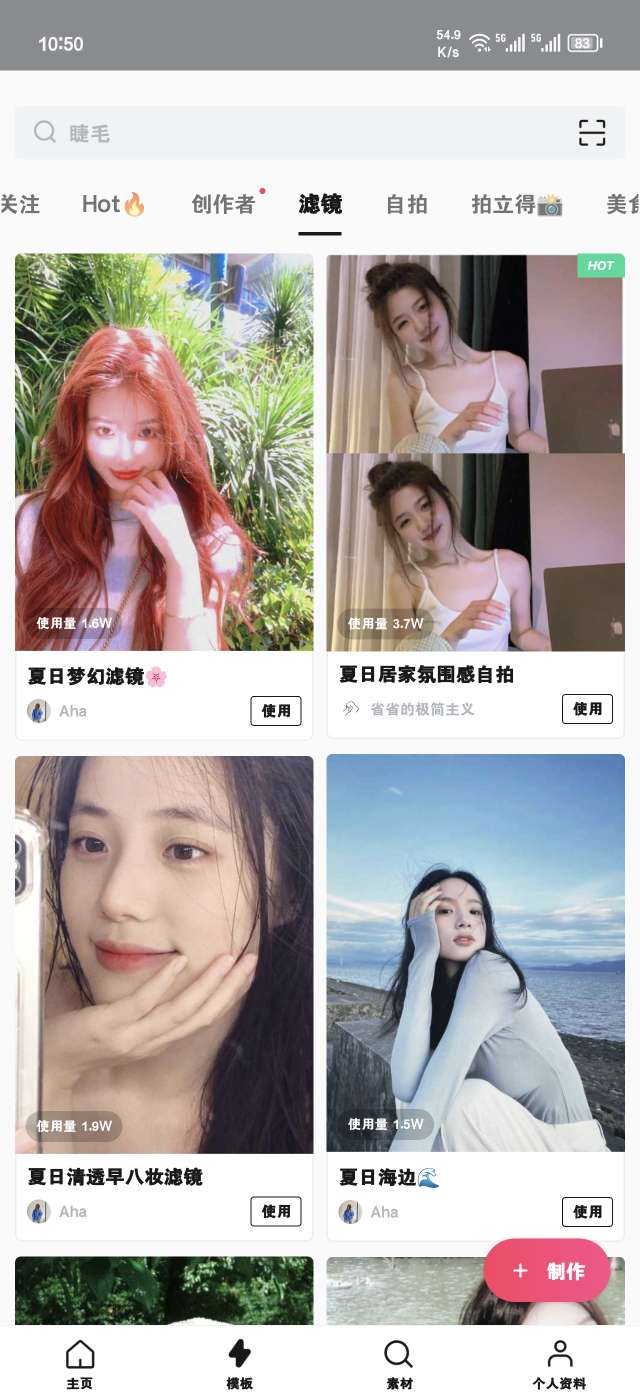Image resolution: width=640 pixels, height=1400 pixels.
Task: Switch to the Hot tab
Action: point(114,204)
